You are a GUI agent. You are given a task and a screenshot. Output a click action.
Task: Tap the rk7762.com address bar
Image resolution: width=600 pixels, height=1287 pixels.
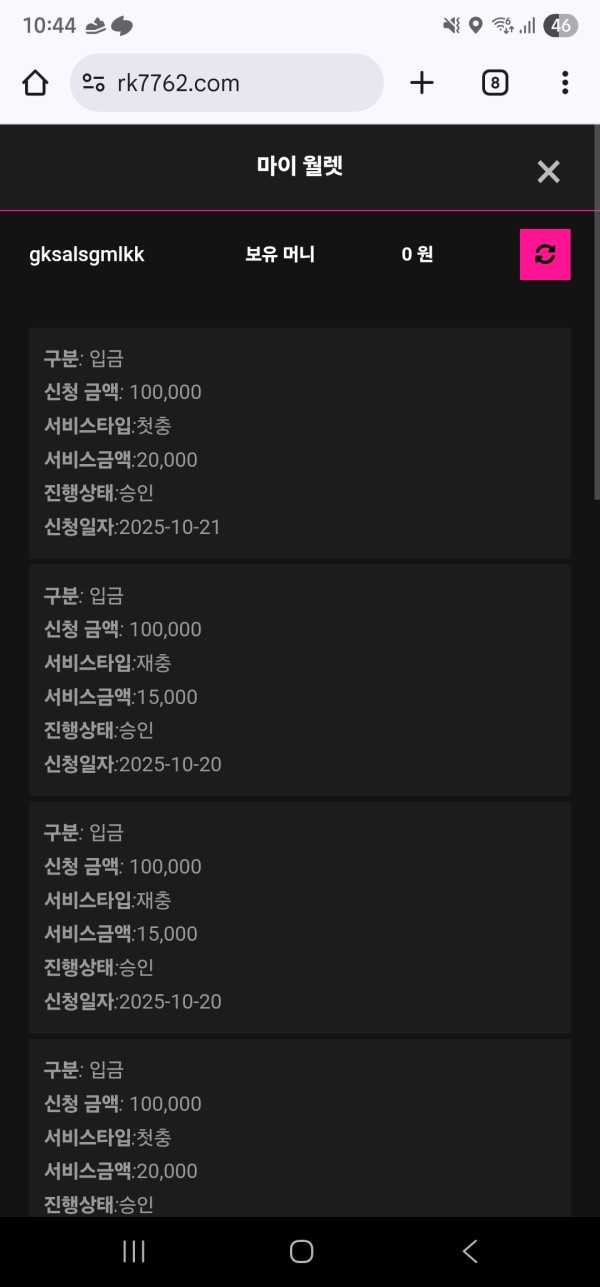click(x=227, y=83)
